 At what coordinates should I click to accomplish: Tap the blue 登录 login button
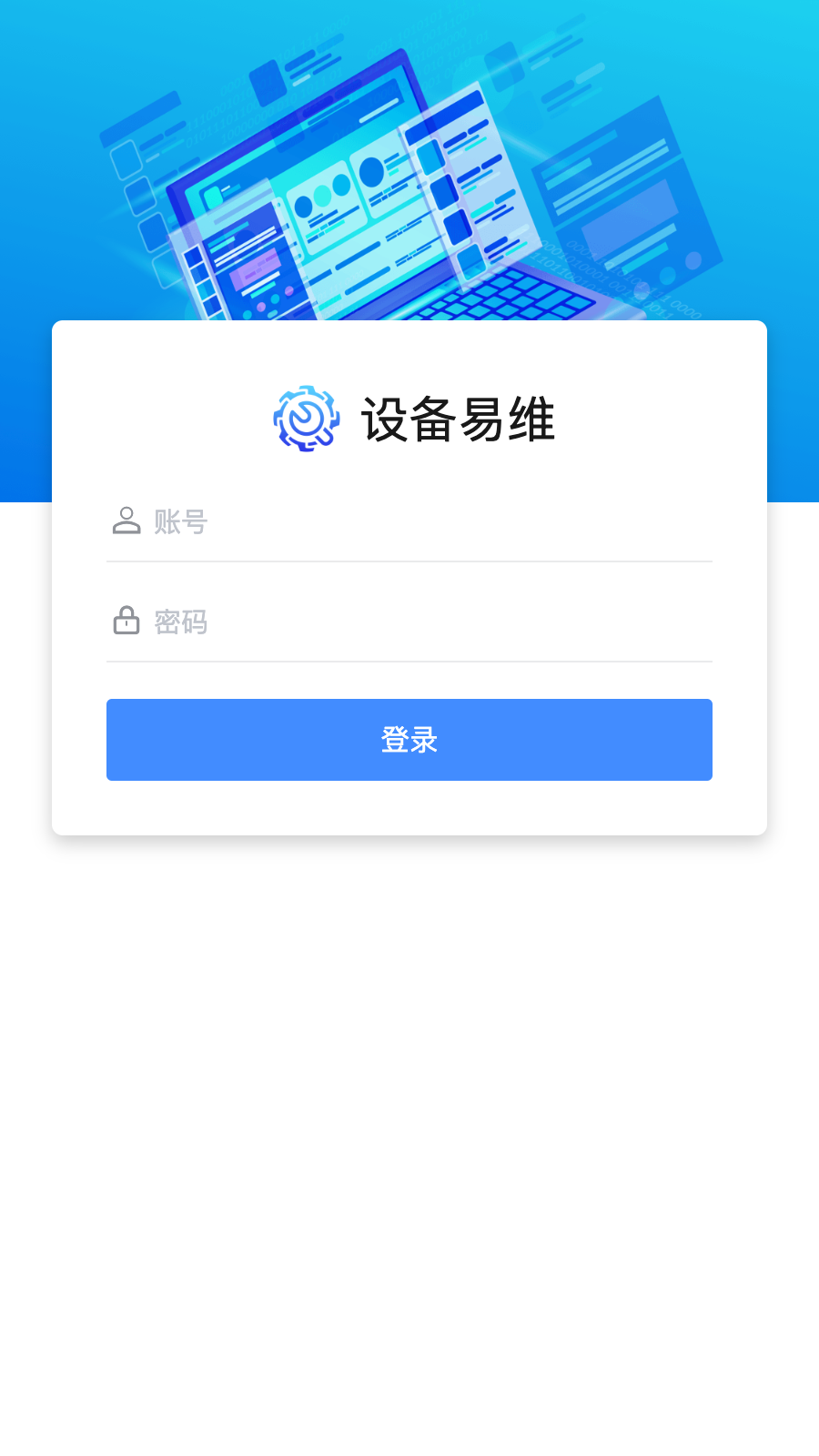[x=409, y=740]
